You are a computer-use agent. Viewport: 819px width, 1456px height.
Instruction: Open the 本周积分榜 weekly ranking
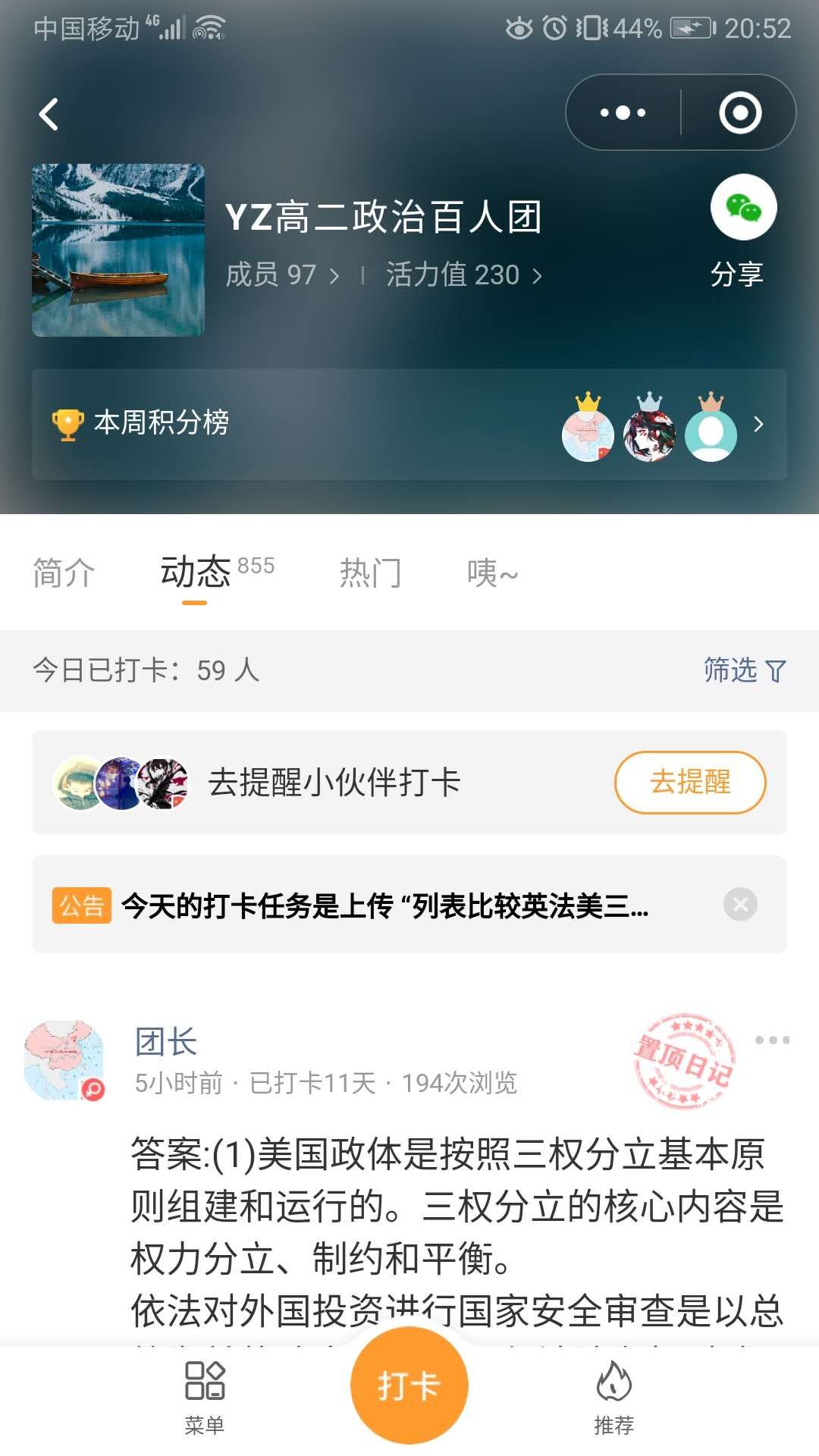[409, 424]
